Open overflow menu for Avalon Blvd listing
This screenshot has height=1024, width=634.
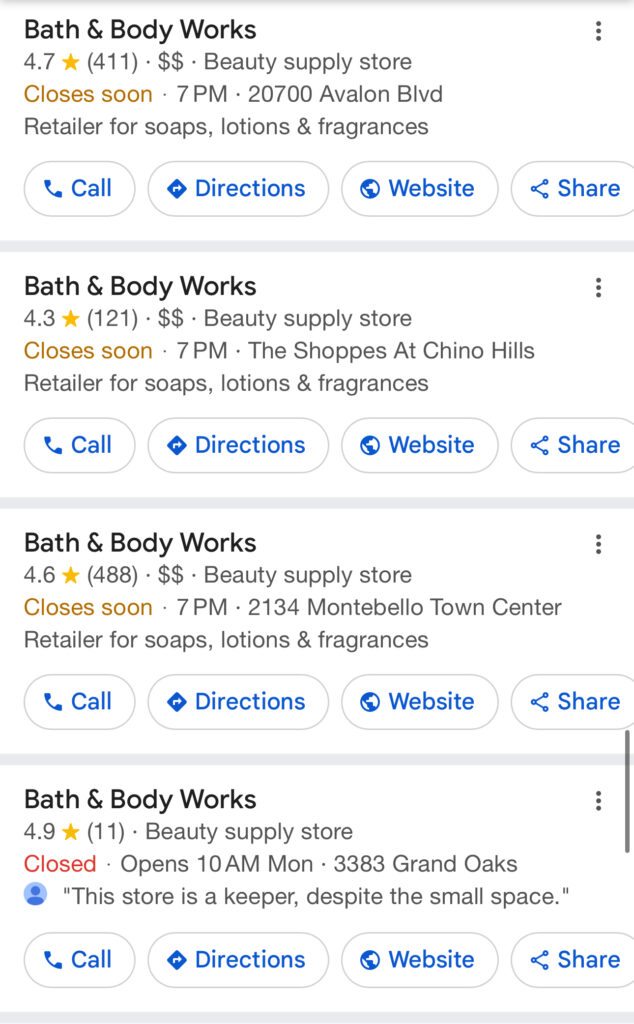tap(598, 31)
